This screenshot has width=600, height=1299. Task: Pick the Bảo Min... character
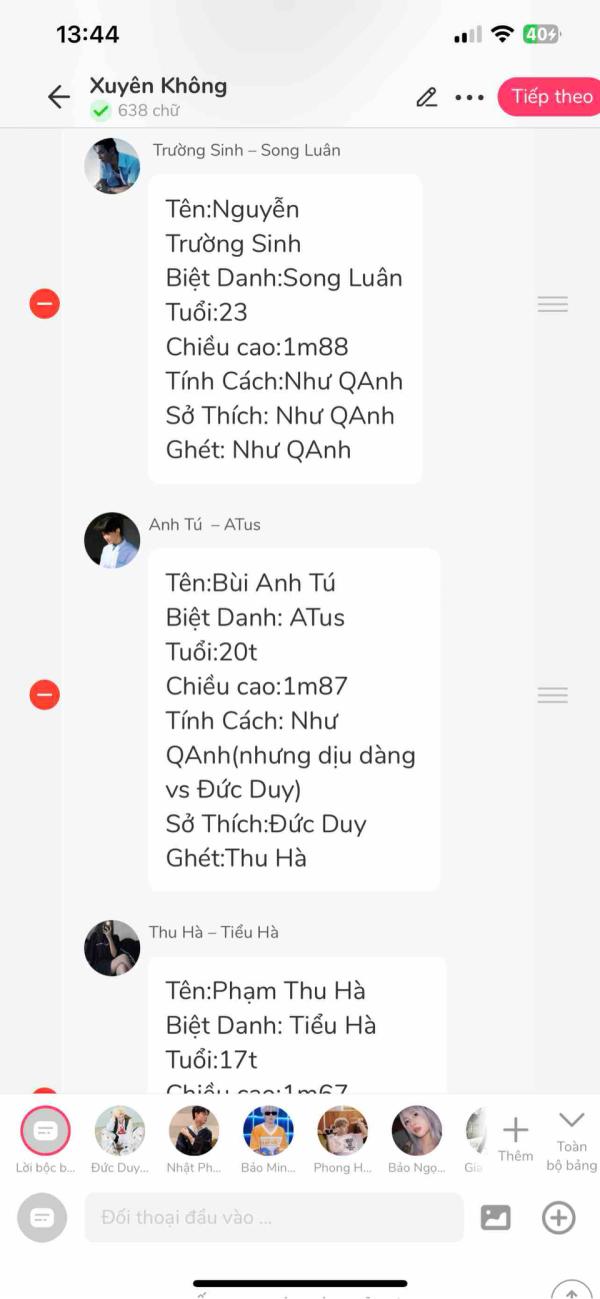click(x=268, y=1132)
